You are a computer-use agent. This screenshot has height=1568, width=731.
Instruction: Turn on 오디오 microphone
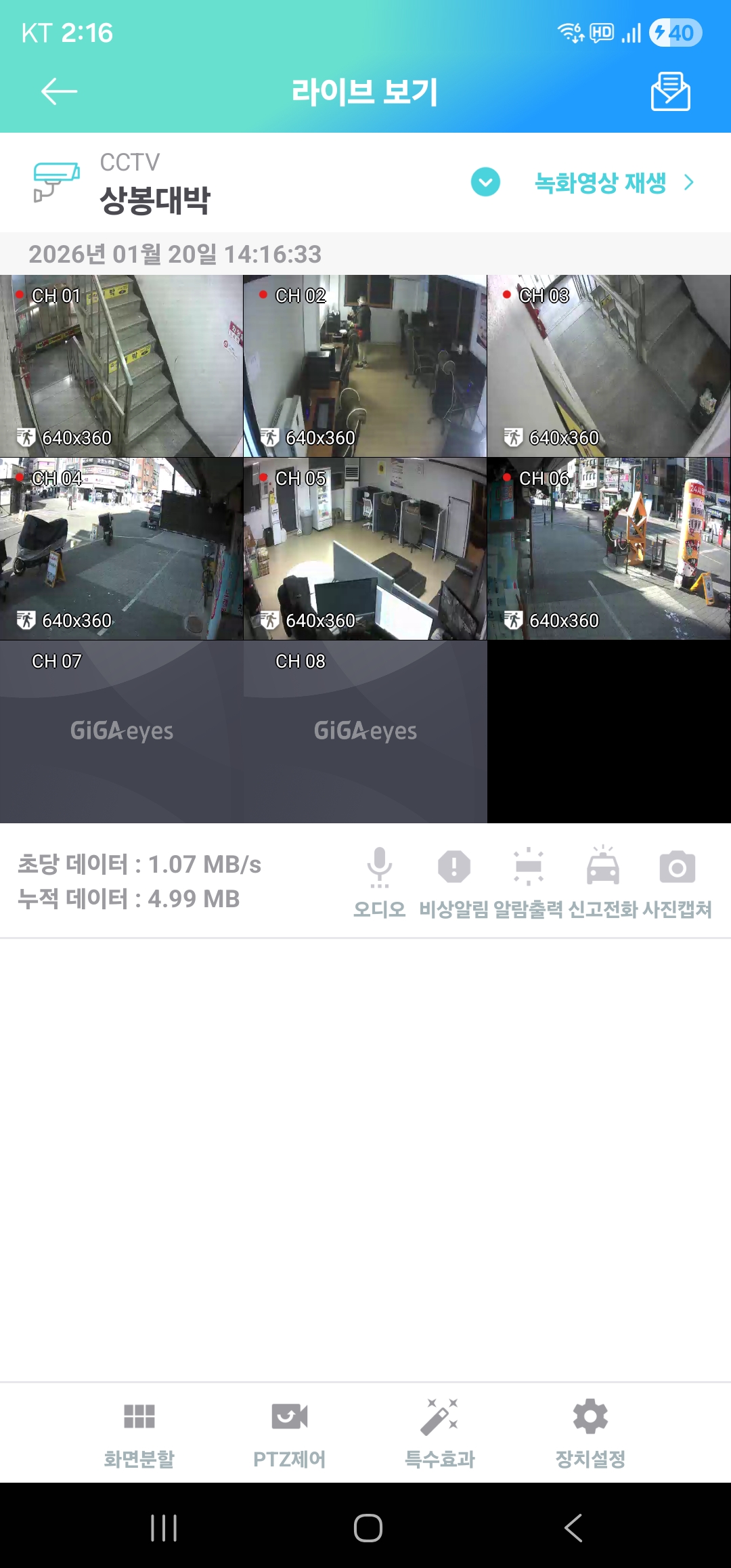(x=379, y=880)
